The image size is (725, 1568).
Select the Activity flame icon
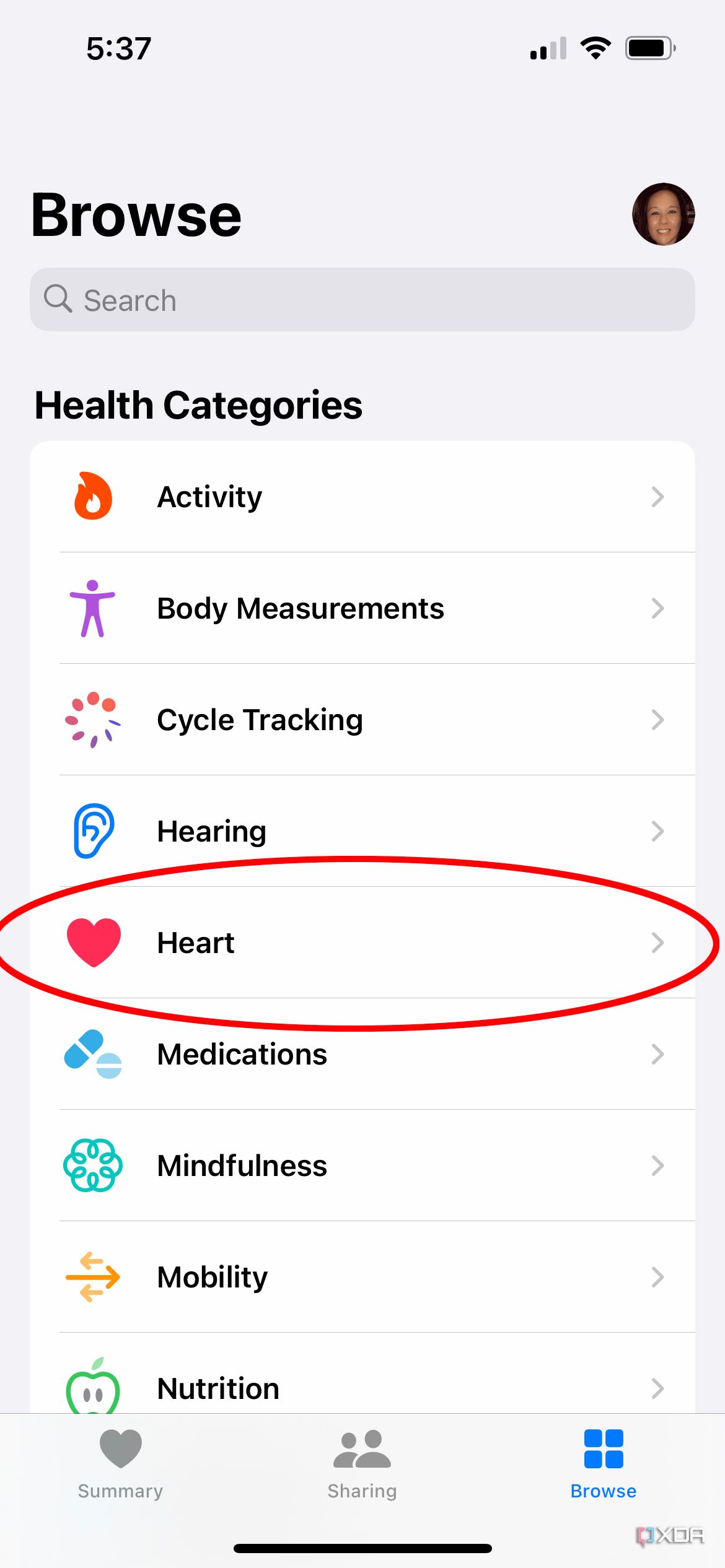[x=92, y=495]
